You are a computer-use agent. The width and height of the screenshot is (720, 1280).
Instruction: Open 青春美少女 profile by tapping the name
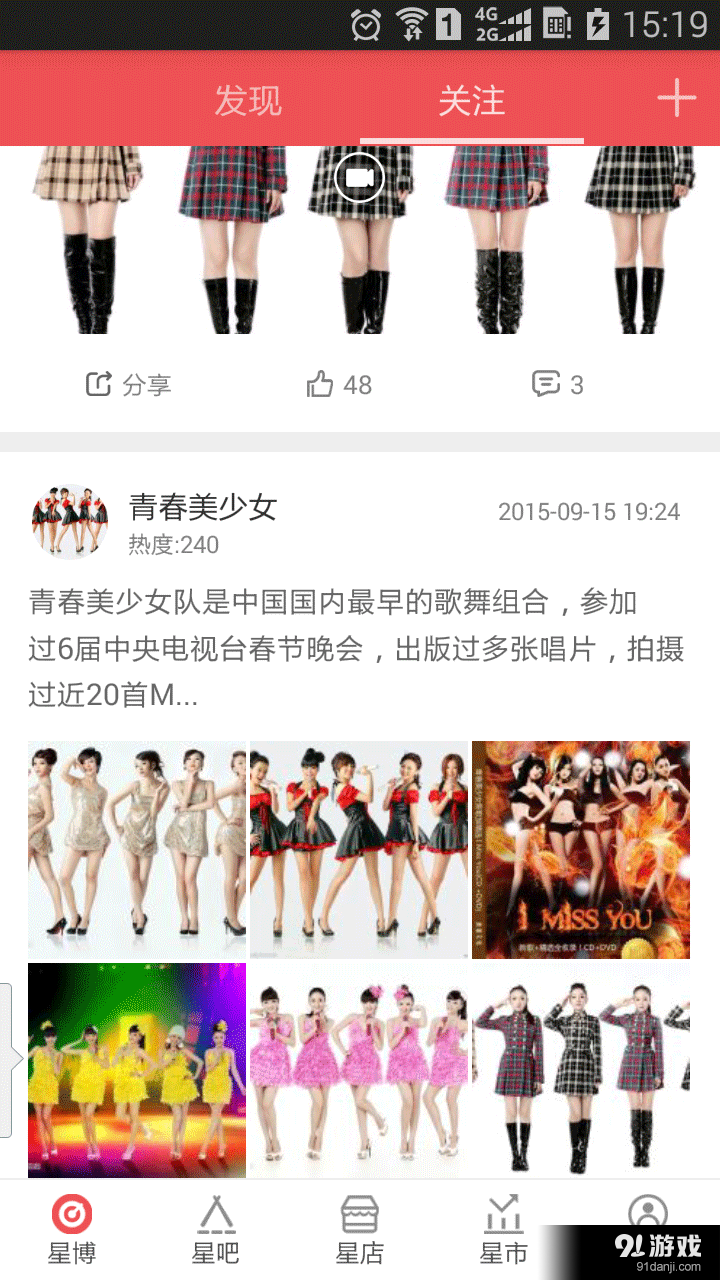(x=203, y=507)
